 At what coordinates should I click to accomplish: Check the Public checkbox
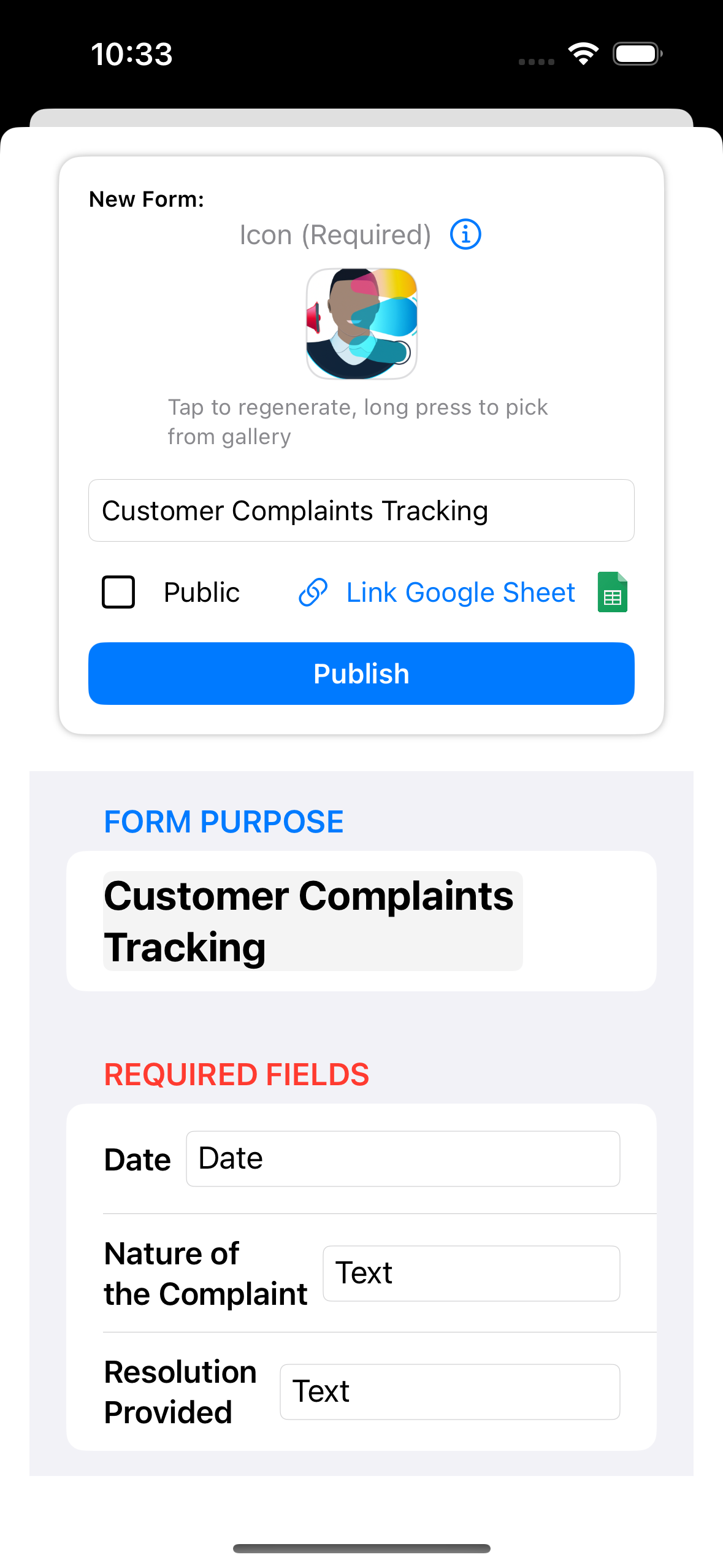tap(118, 592)
